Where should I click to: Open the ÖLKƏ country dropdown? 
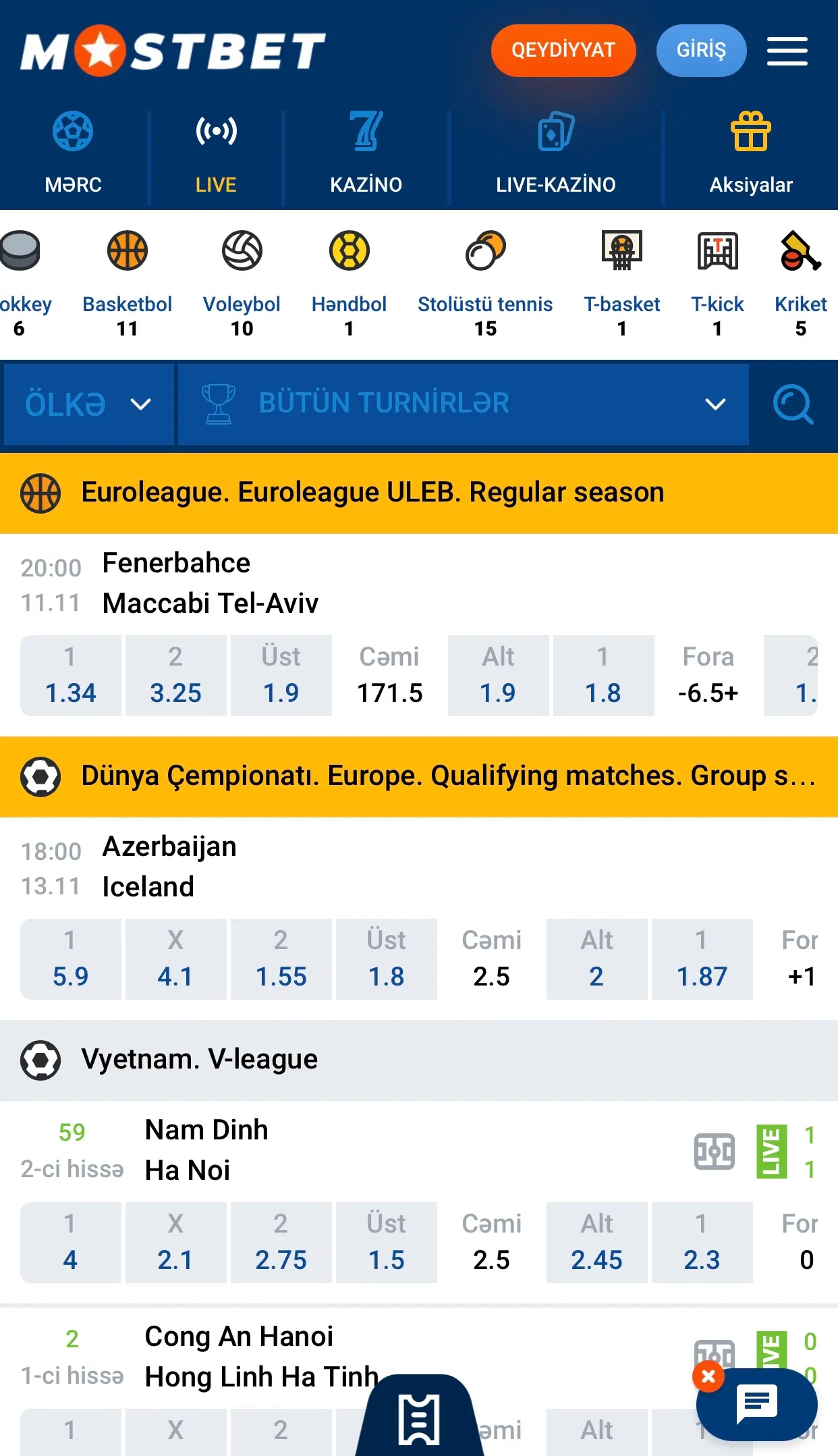coord(88,404)
